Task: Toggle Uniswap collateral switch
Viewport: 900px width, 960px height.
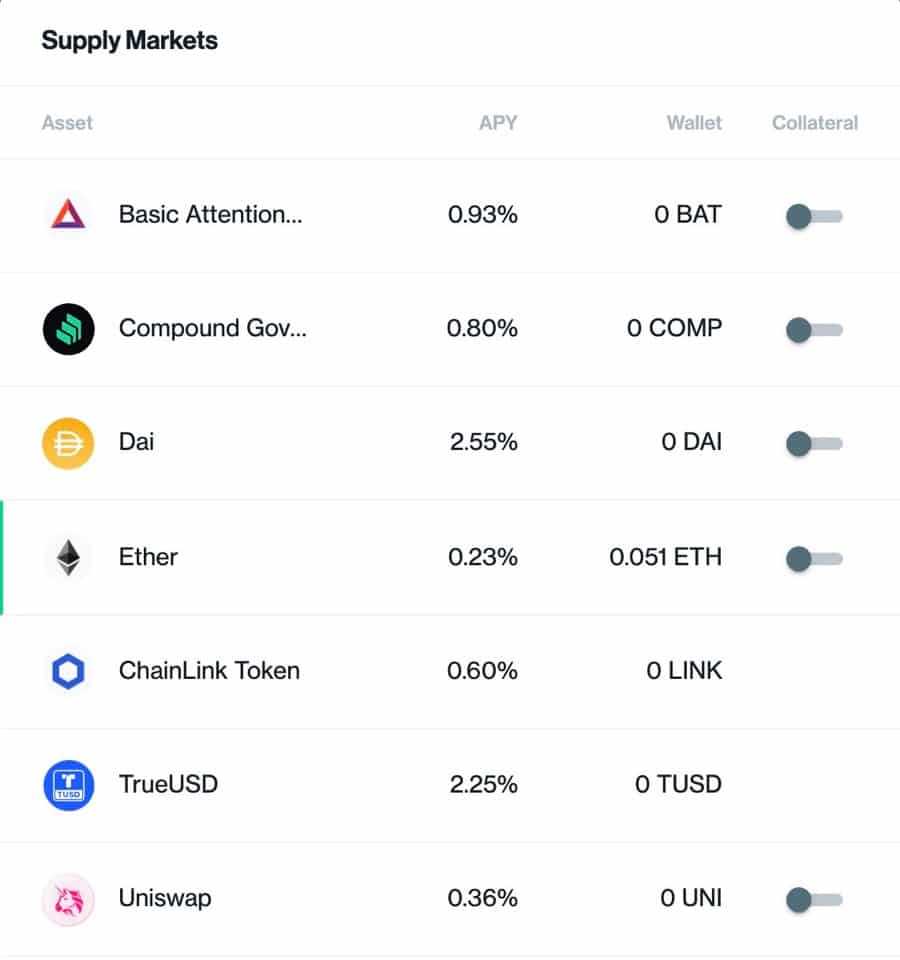Action: pyautogui.click(x=814, y=899)
